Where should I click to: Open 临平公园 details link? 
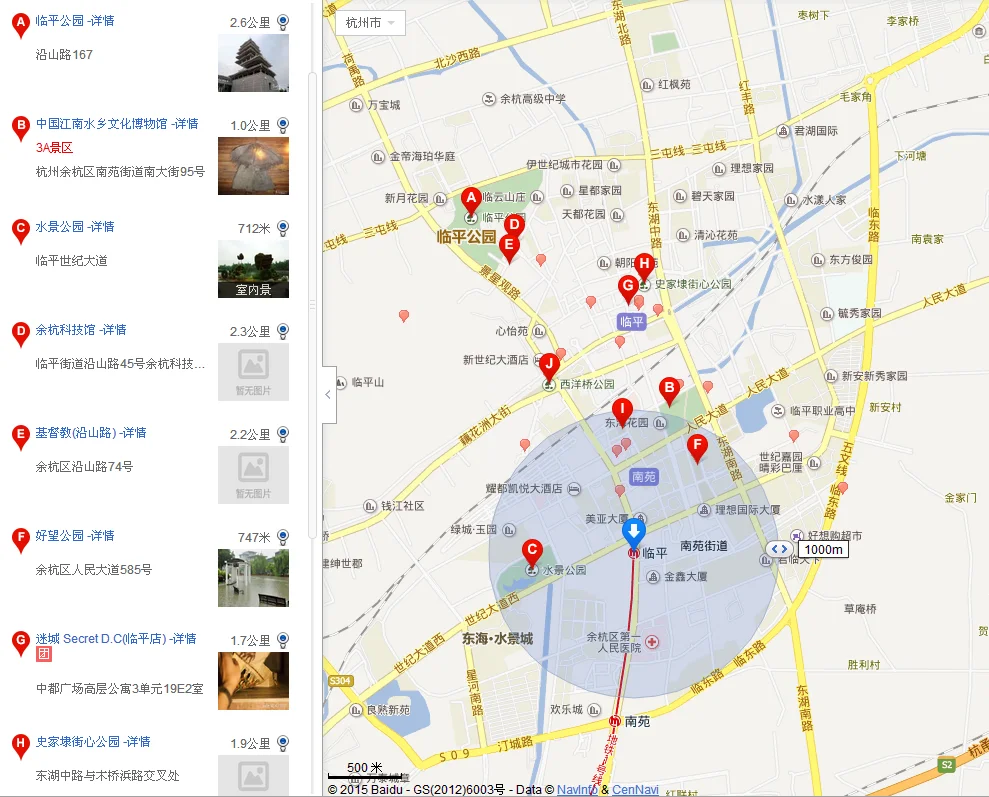pyautogui.click(x=74, y=20)
